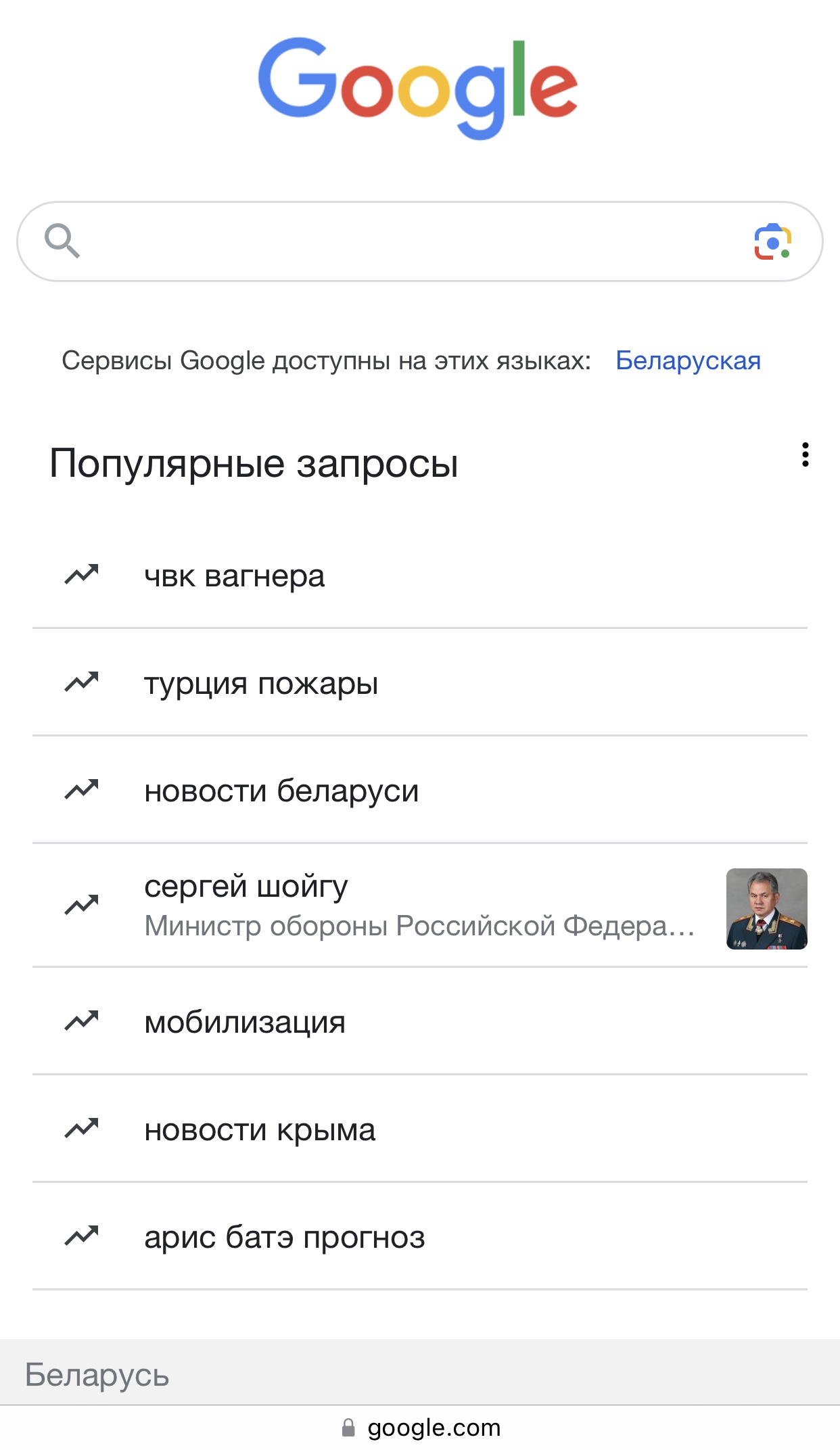
Task: Tap the Google search box
Action: [x=419, y=241]
